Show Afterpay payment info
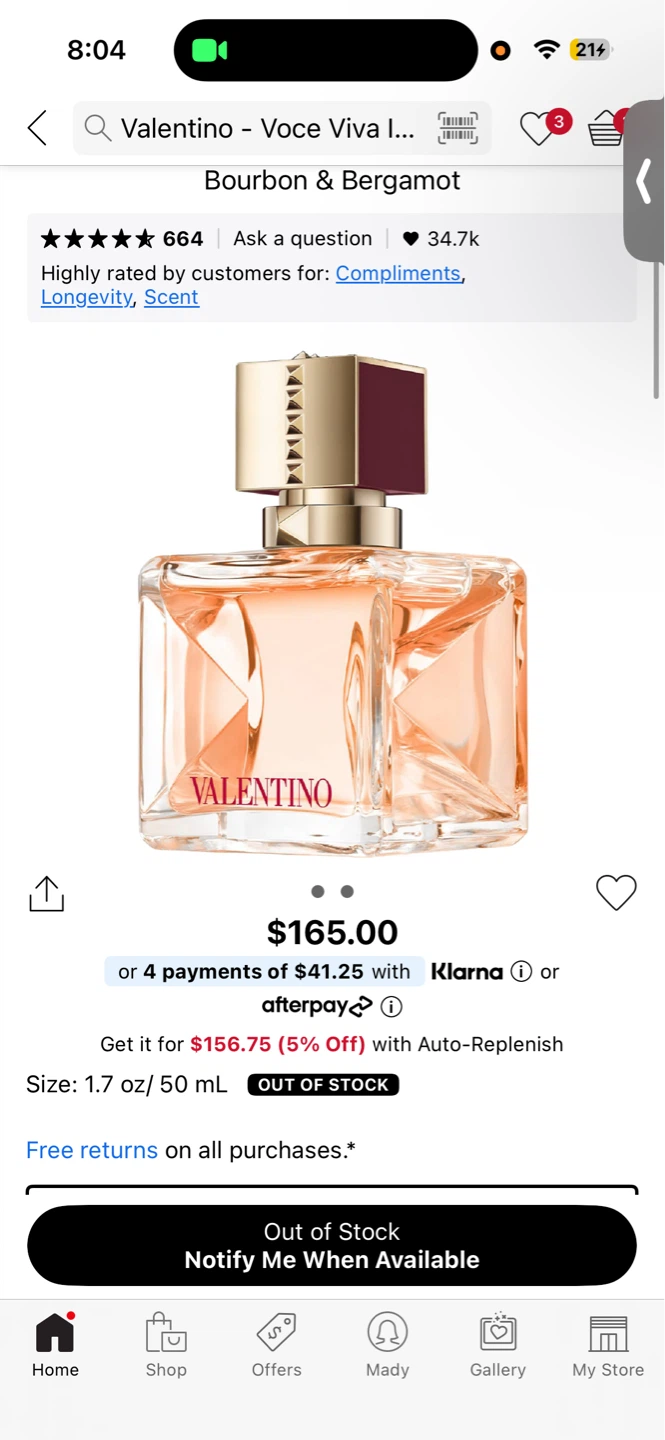 [391, 1006]
